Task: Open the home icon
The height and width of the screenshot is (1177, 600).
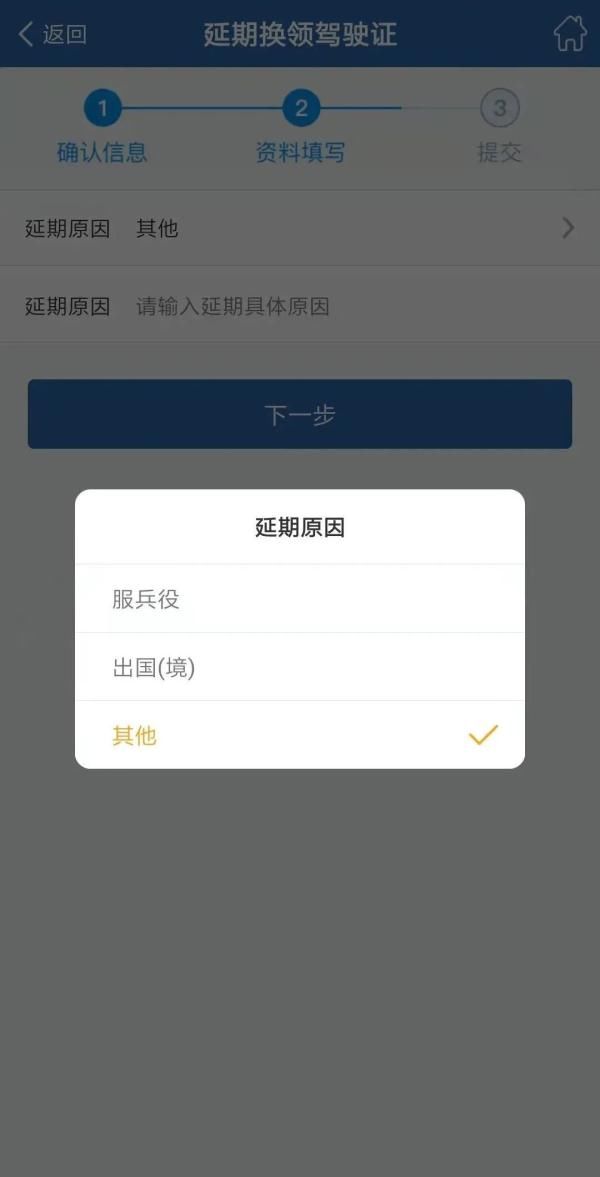Action: 569,34
